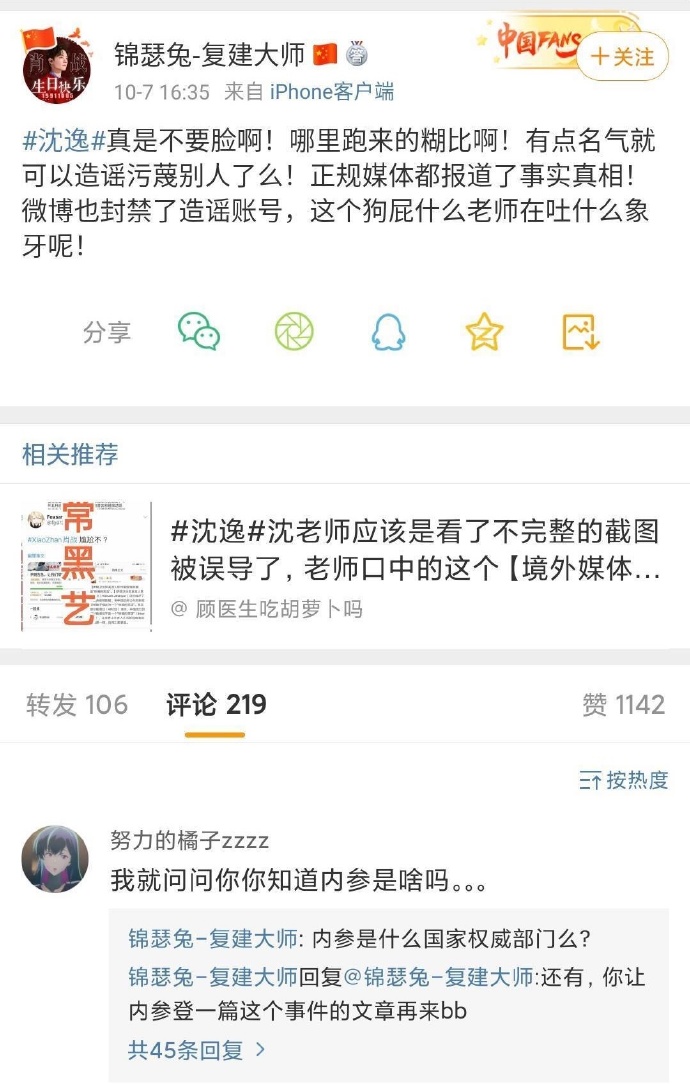Change comment sorting via 按热度
Image resolution: width=690 pixels, height=1084 pixels.
(623, 780)
